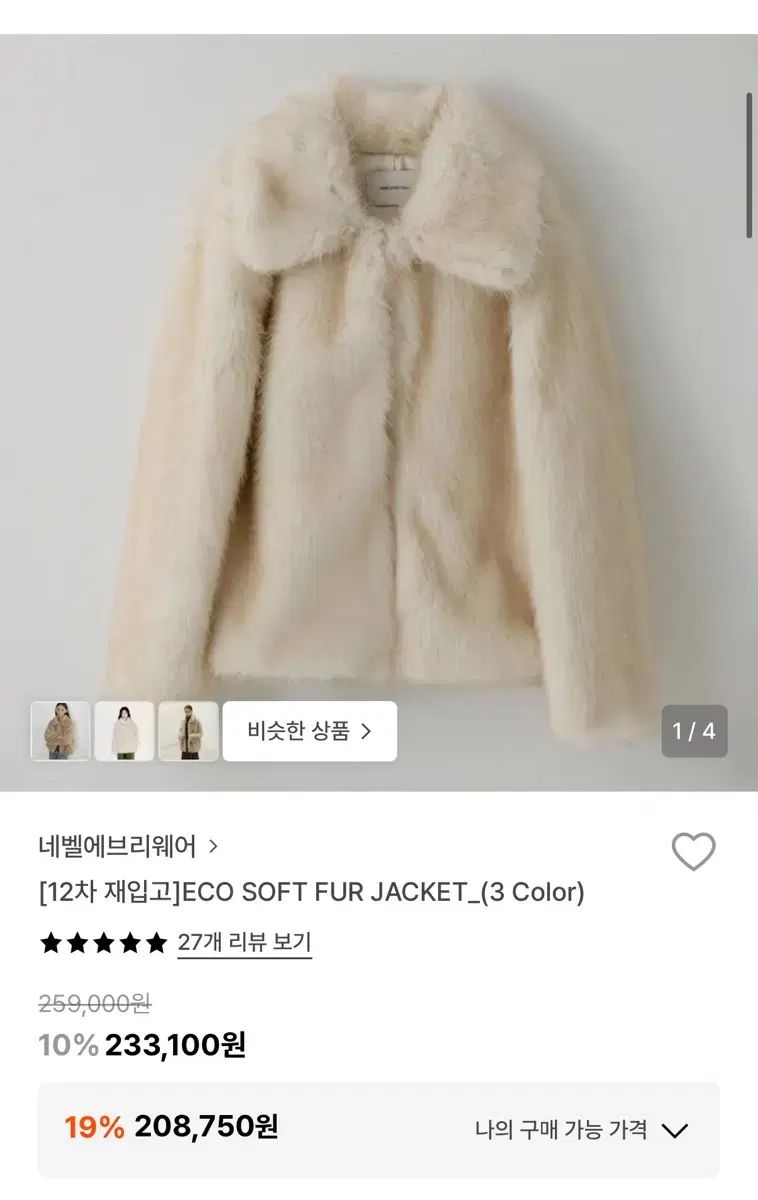758x1200 pixels.
Task: Add this jacket to wishlist with heart
Action: pyautogui.click(x=693, y=852)
